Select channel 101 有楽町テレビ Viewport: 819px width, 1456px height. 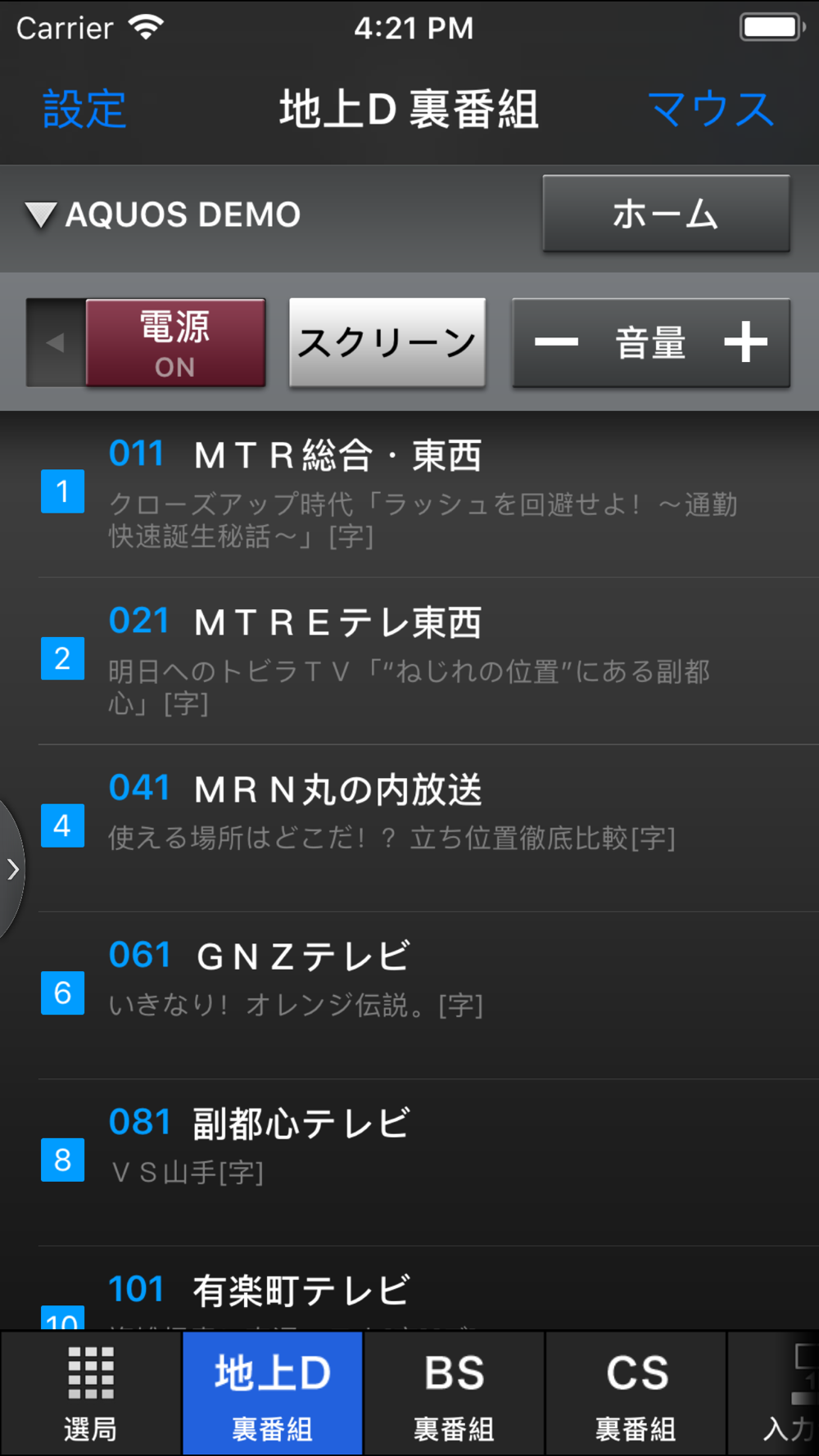[x=409, y=1292]
